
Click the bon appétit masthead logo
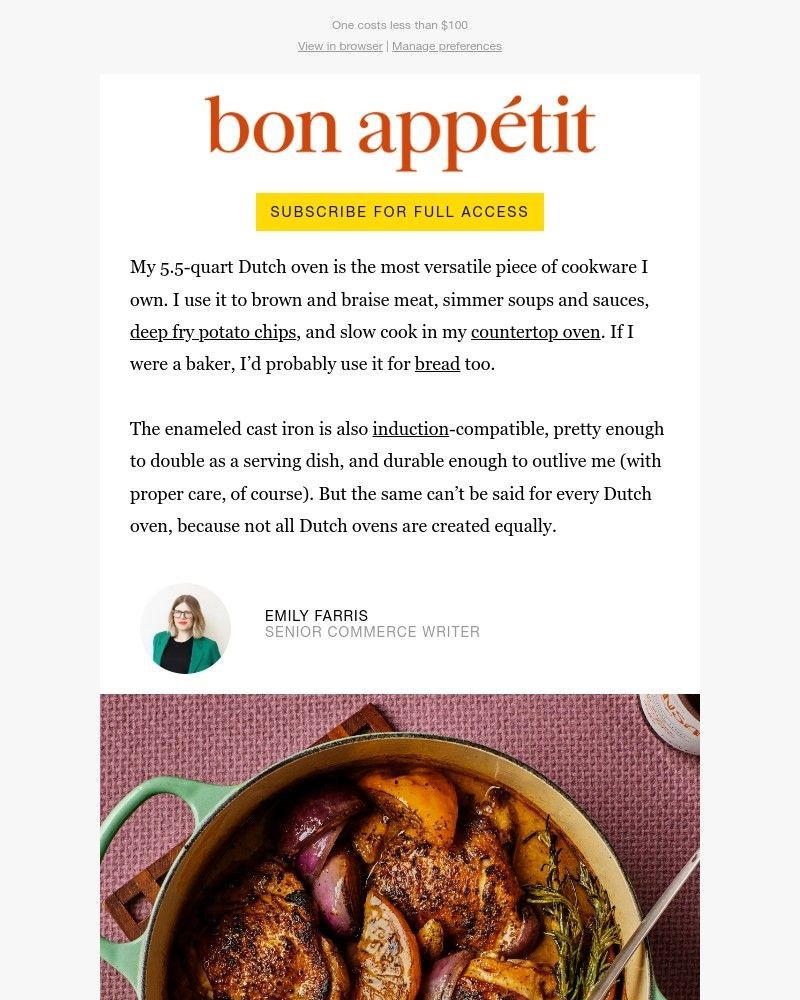coord(400,130)
